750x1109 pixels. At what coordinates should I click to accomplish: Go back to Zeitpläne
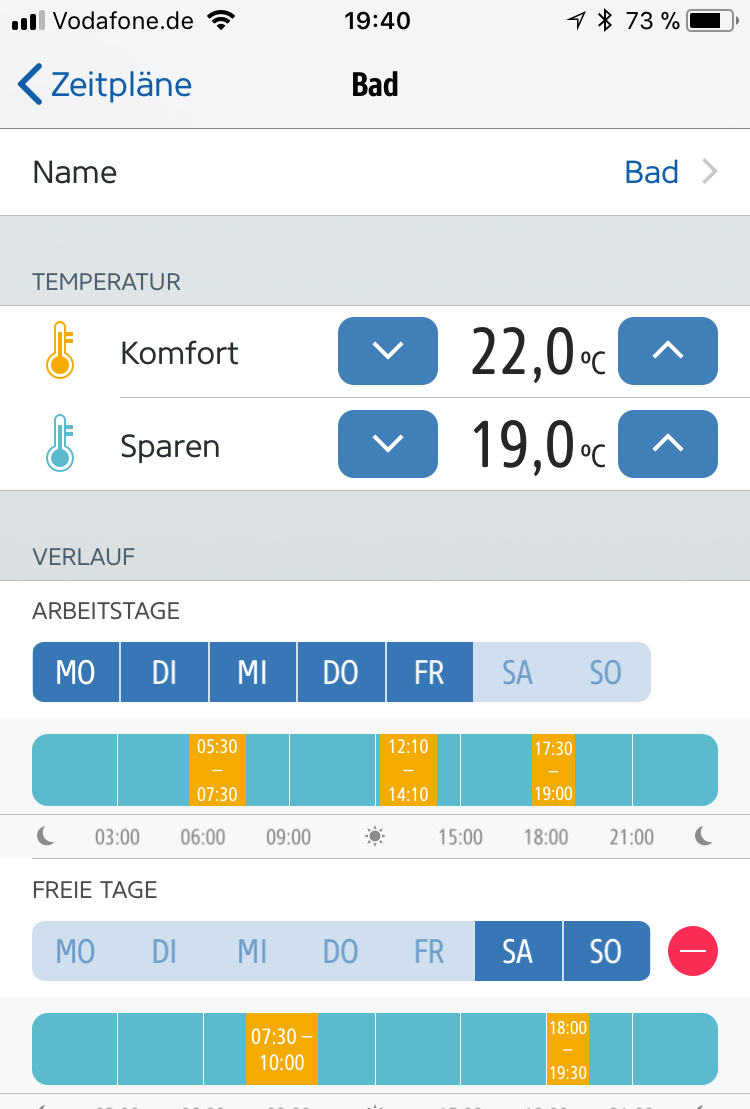pyautogui.click(x=105, y=85)
